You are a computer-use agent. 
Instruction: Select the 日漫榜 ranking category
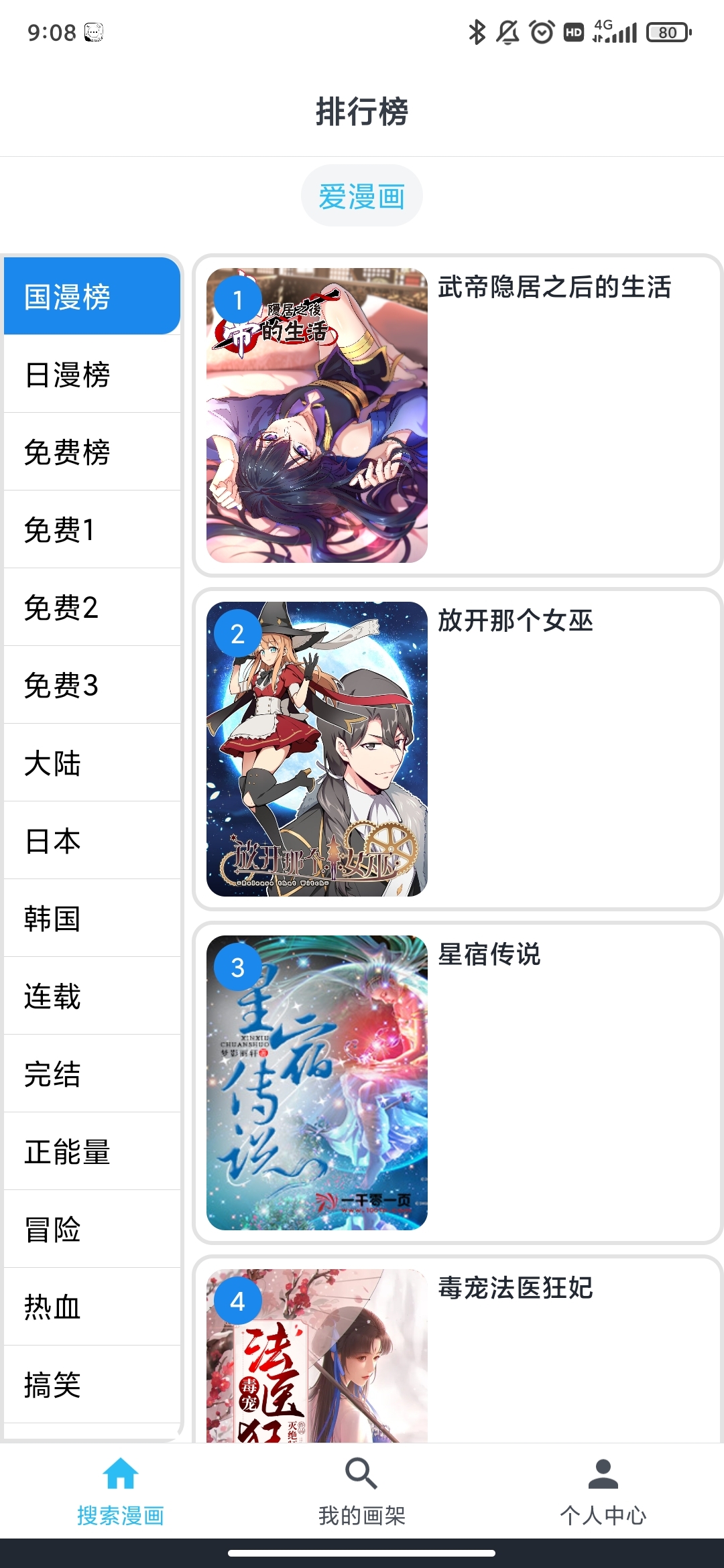point(92,374)
